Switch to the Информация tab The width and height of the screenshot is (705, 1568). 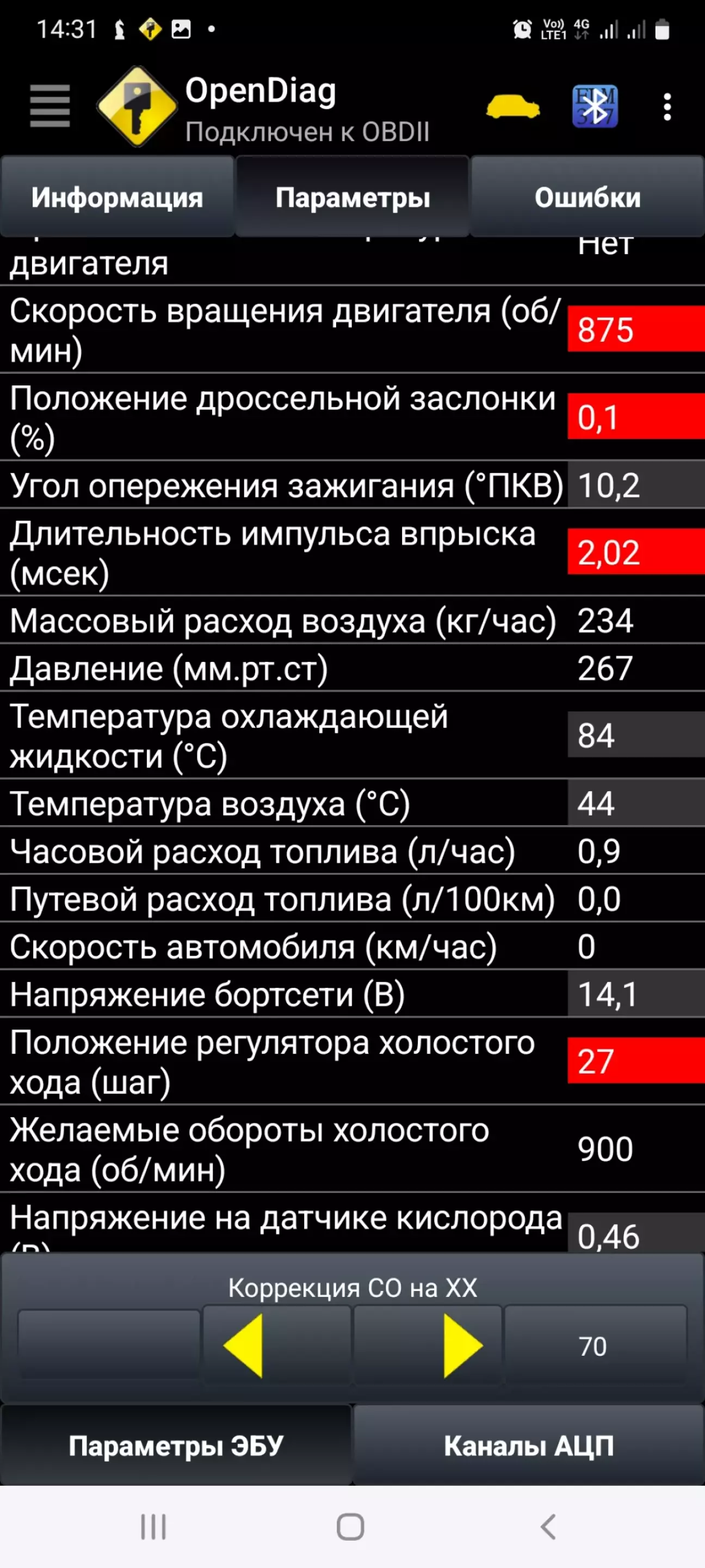[117, 197]
